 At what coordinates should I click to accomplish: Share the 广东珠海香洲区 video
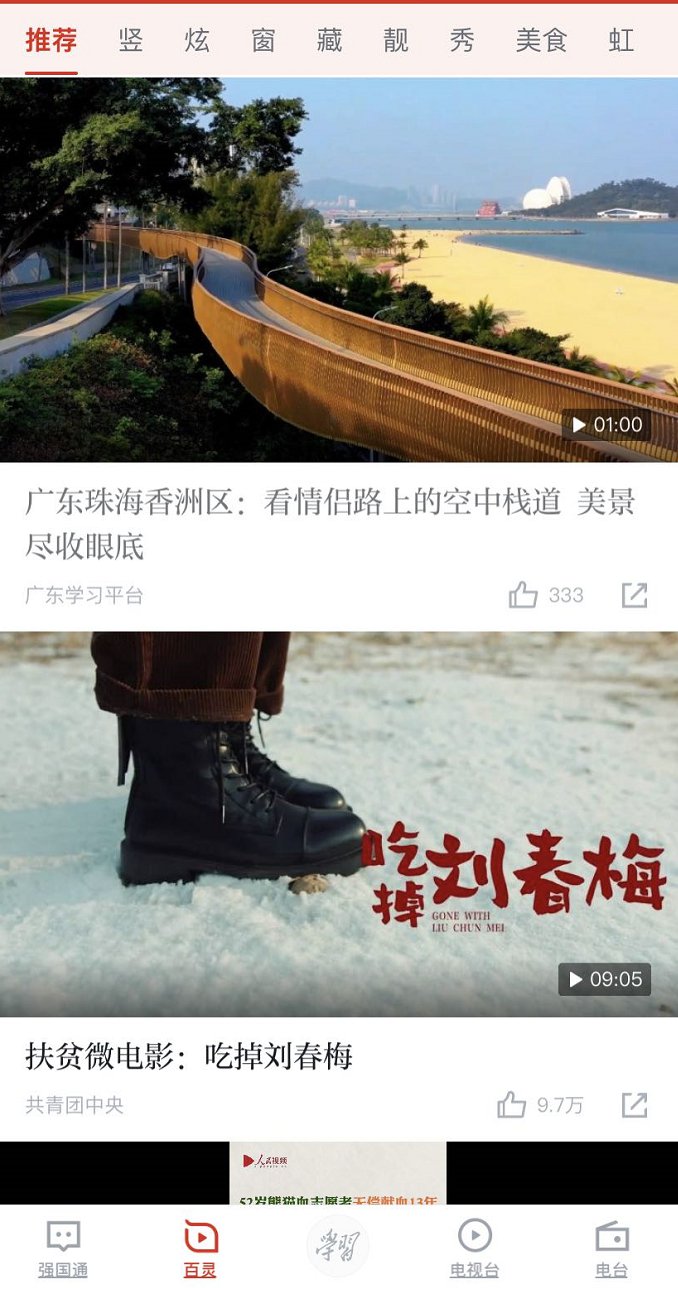click(x=634, y=596)
